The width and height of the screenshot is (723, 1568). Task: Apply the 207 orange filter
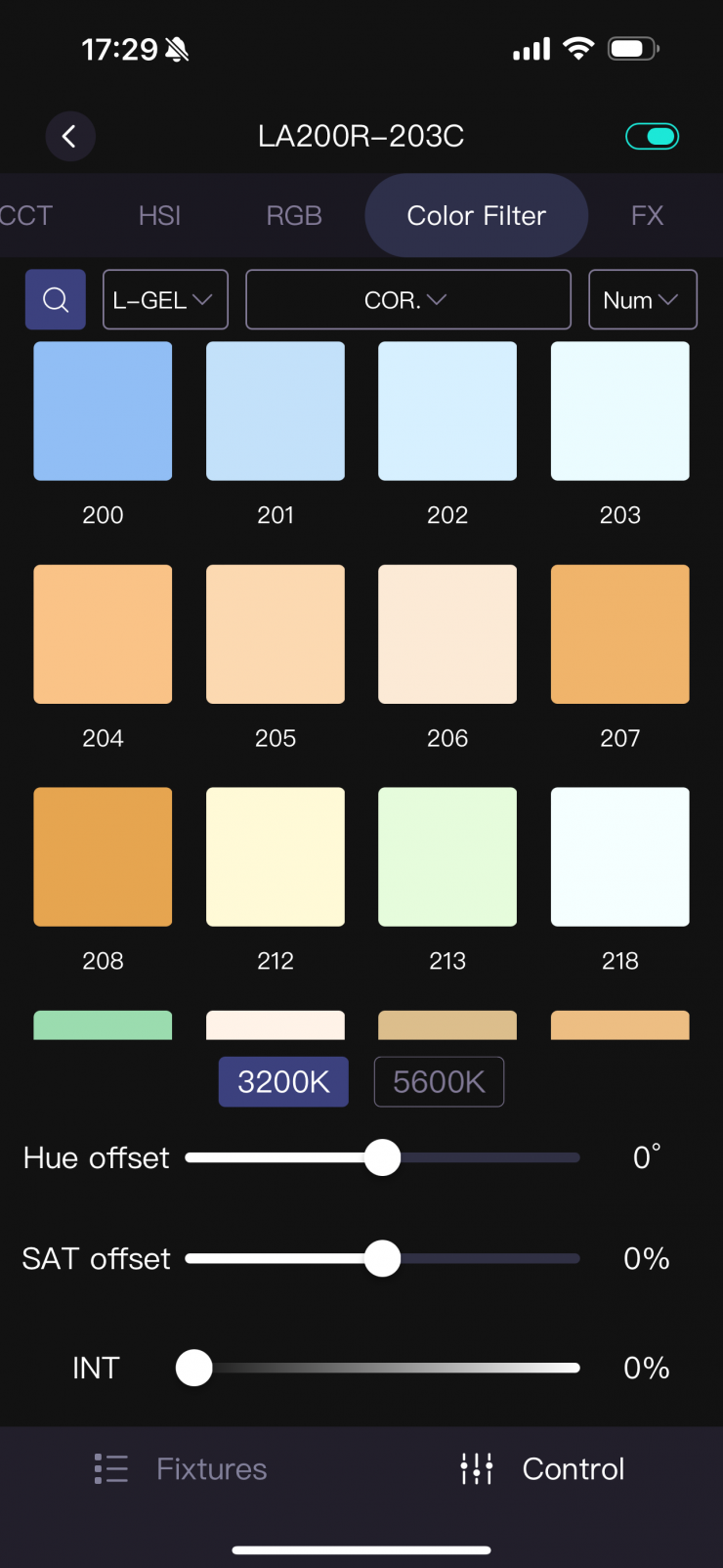click(x=619, y=634)
